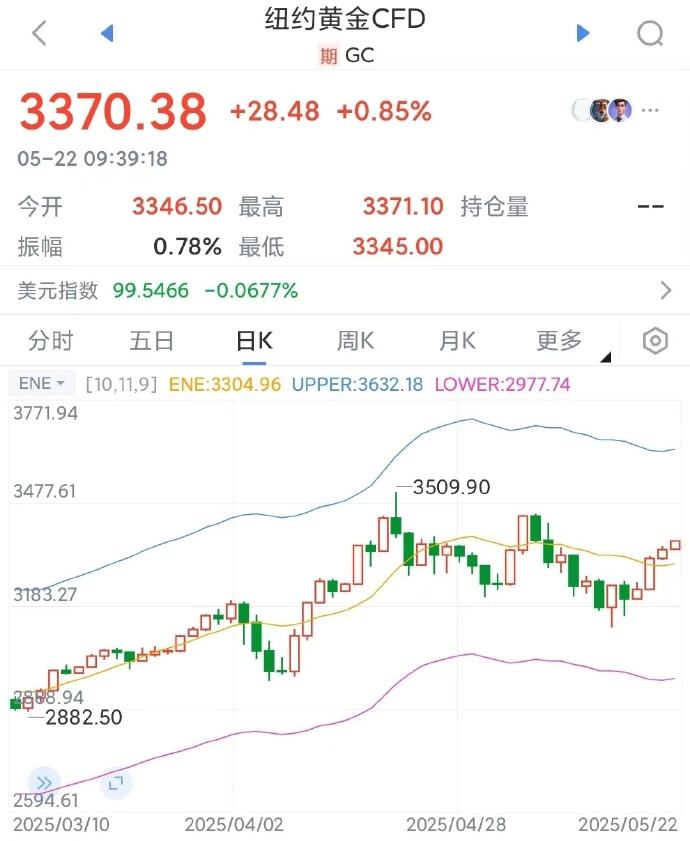Show the 月K chart

click(x=457, y=341)
